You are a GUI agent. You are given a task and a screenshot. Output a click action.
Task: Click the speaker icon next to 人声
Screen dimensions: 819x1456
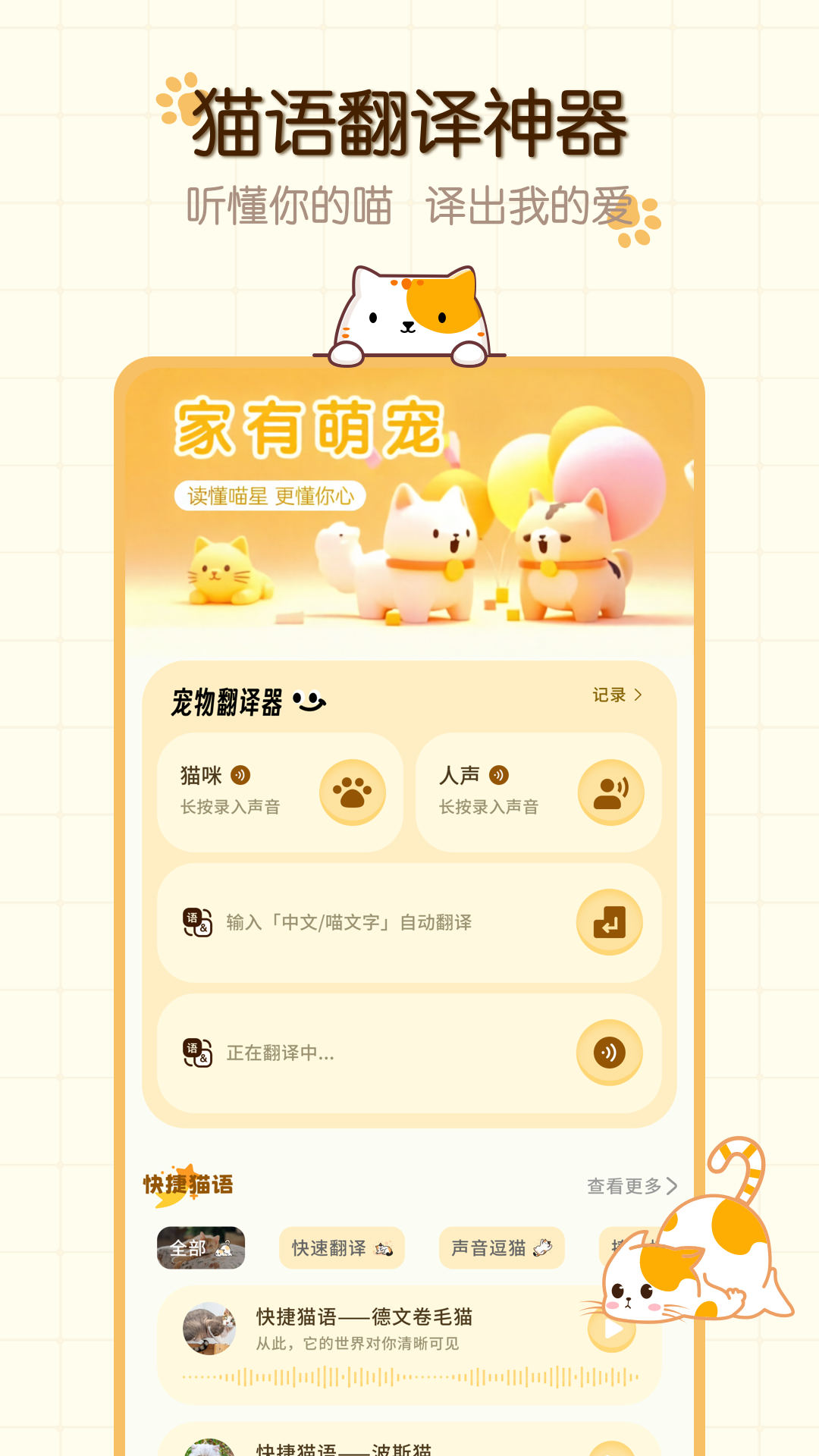(x=499, y=776)
